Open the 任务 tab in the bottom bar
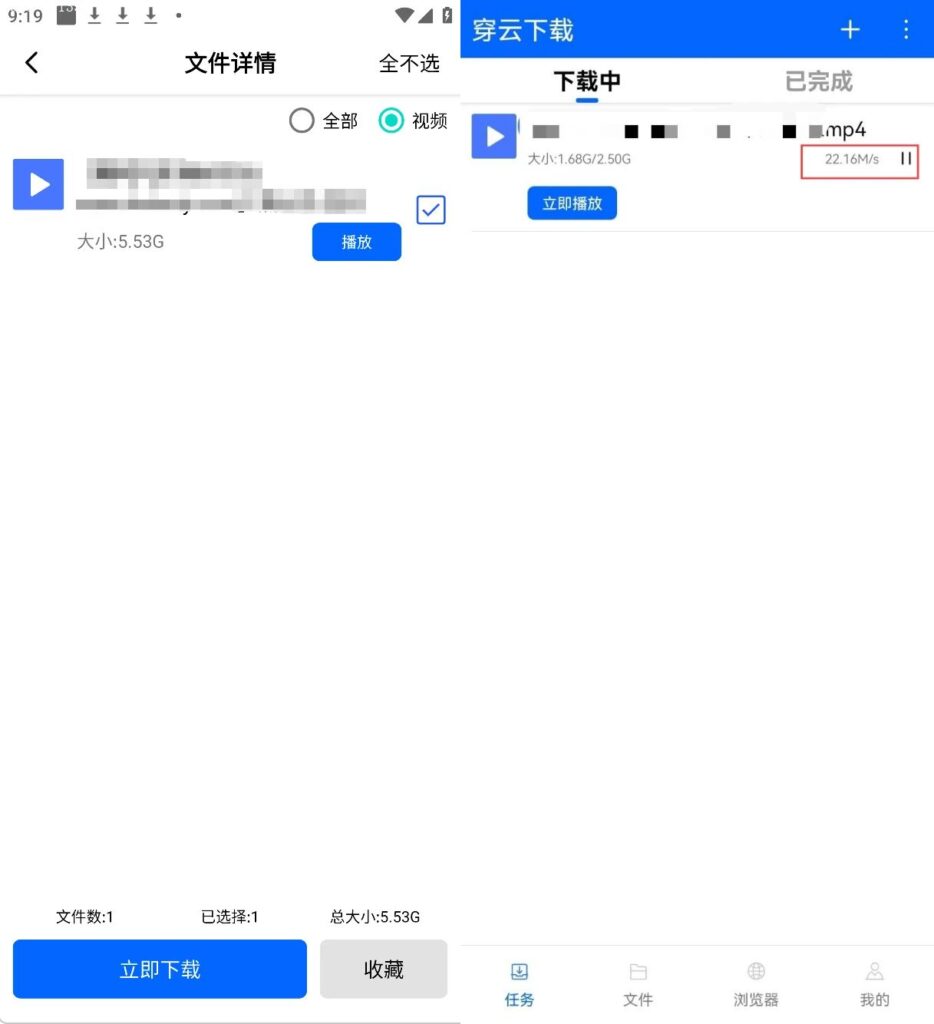The image size is (934, 1024). (x=519, y=984)
